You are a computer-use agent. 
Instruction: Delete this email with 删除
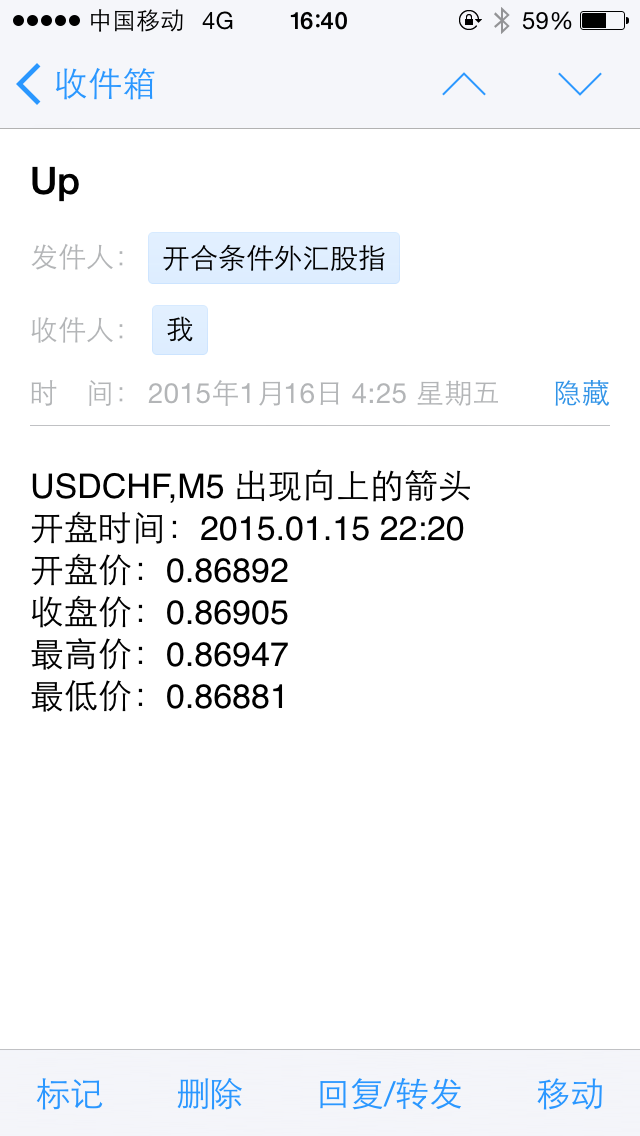(210, 1093)
